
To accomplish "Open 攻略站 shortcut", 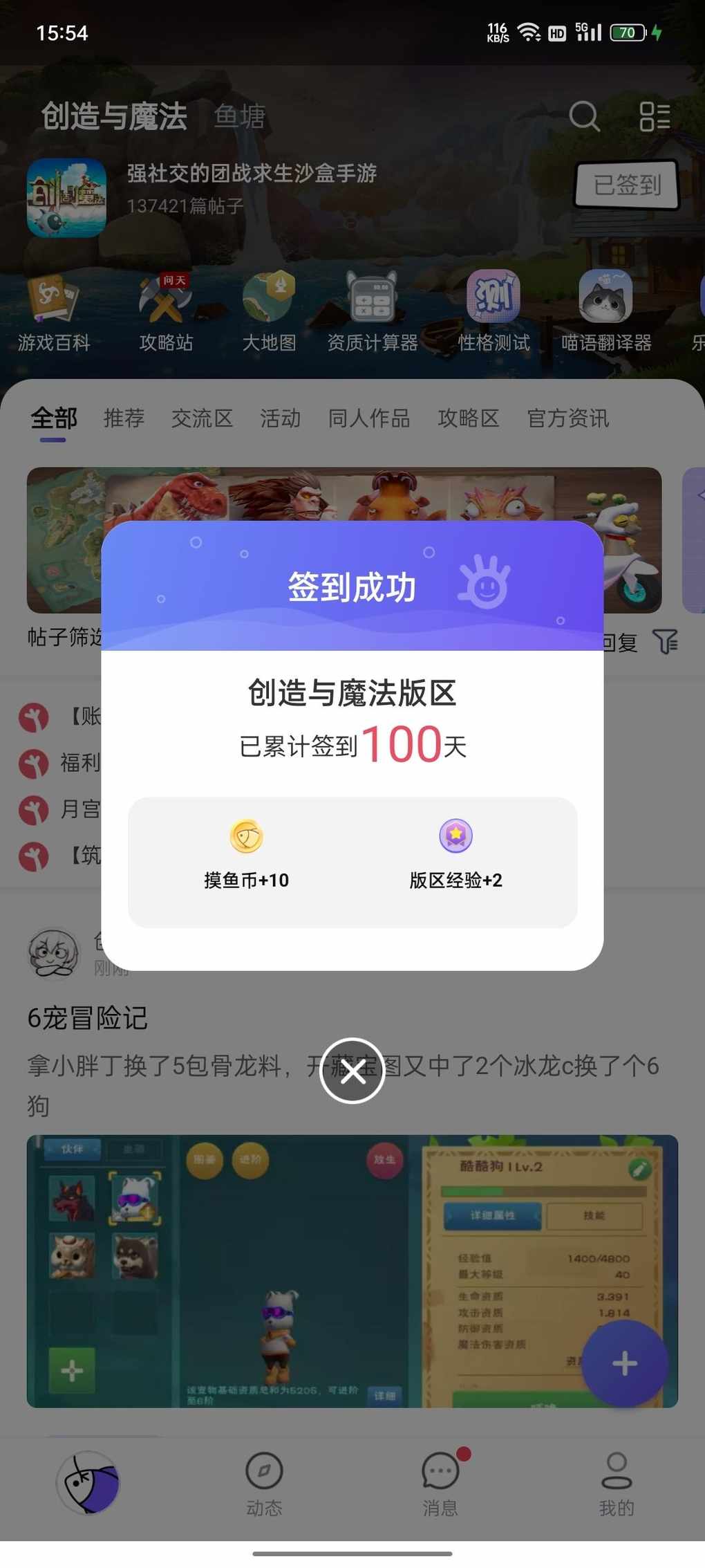I will click(x=166, y=310).
